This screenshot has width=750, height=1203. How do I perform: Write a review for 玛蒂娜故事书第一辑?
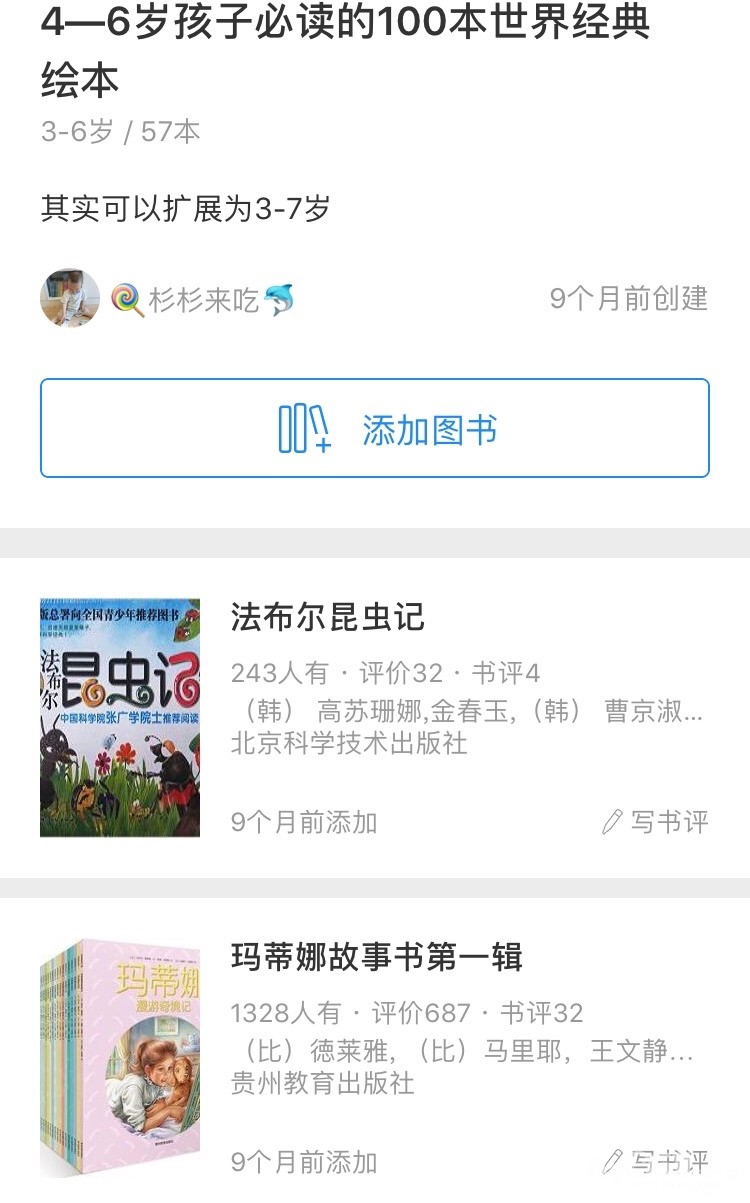pyautogui.click(x=656, y=1162)
